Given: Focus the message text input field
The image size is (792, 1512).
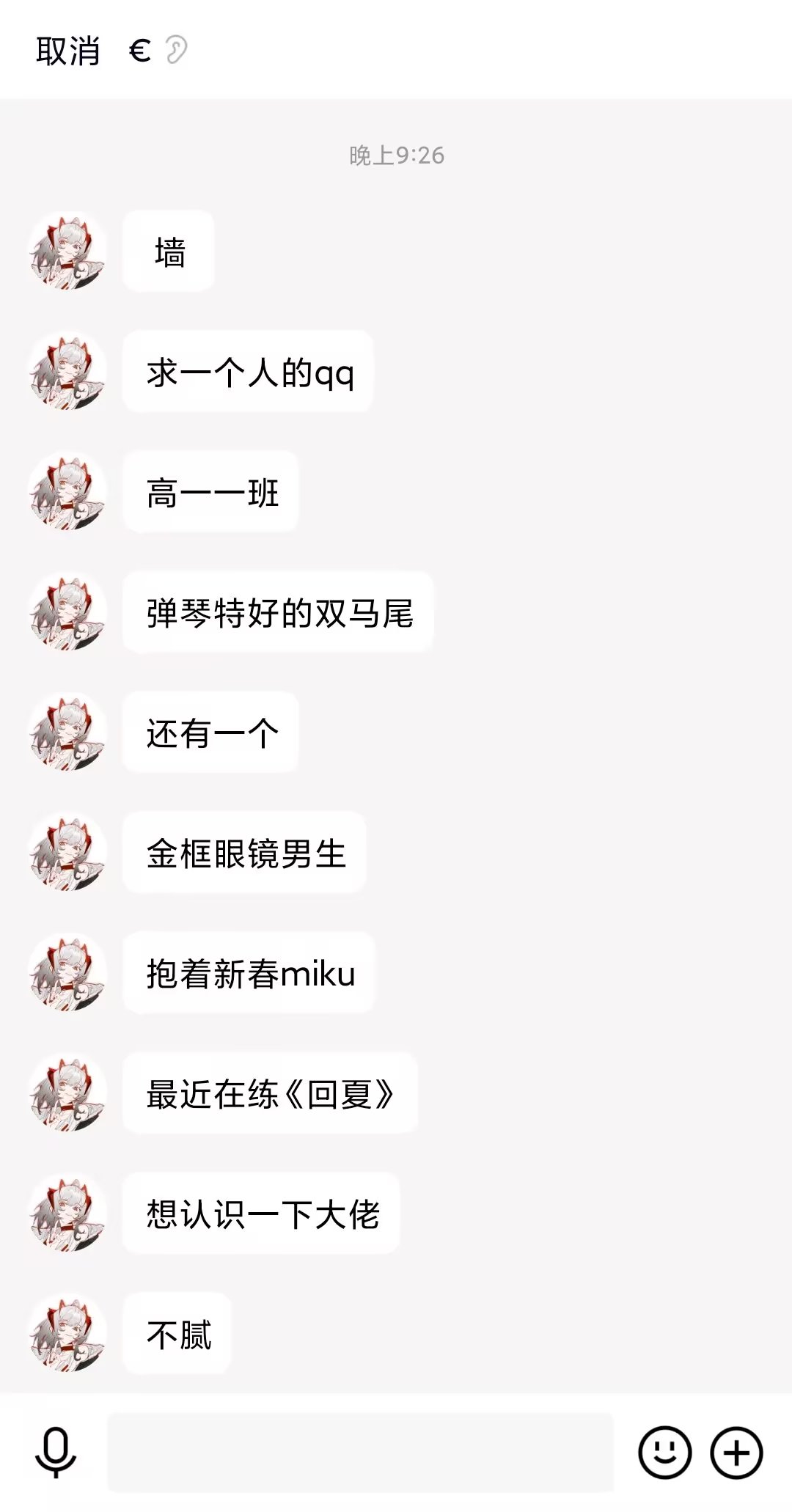Looking at the screenshot, I should tap(360, 1452).
